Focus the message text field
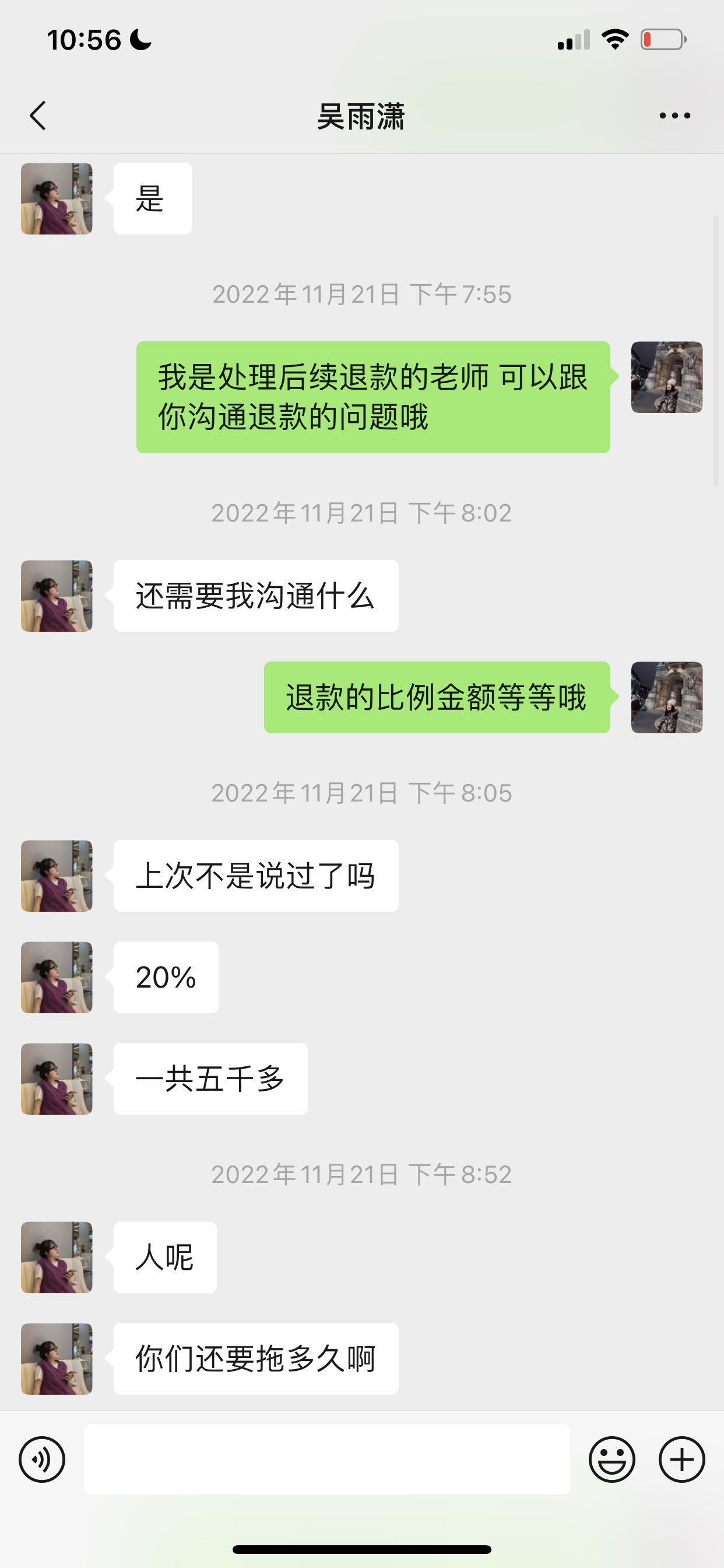The width and height of the screenshot is (724, 1568). point(326,1459)
